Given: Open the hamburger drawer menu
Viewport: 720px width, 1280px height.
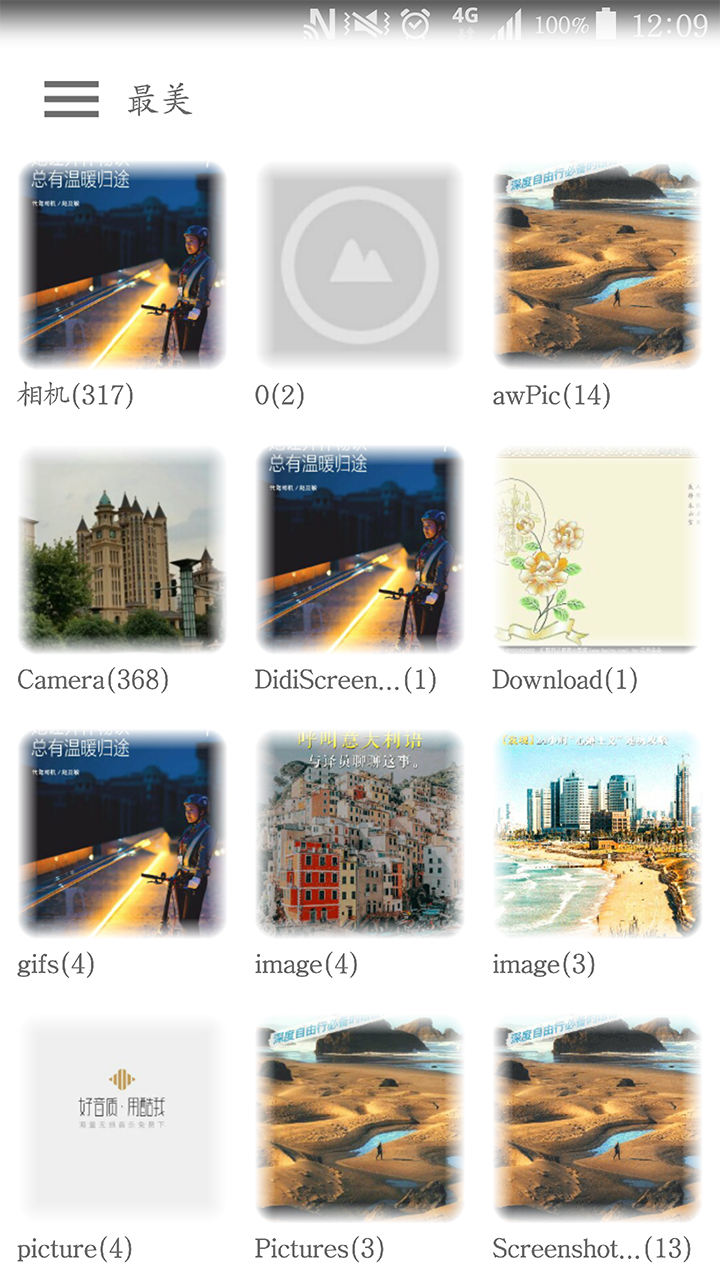Looking at the screenshot, I should [x=71, y=99].
